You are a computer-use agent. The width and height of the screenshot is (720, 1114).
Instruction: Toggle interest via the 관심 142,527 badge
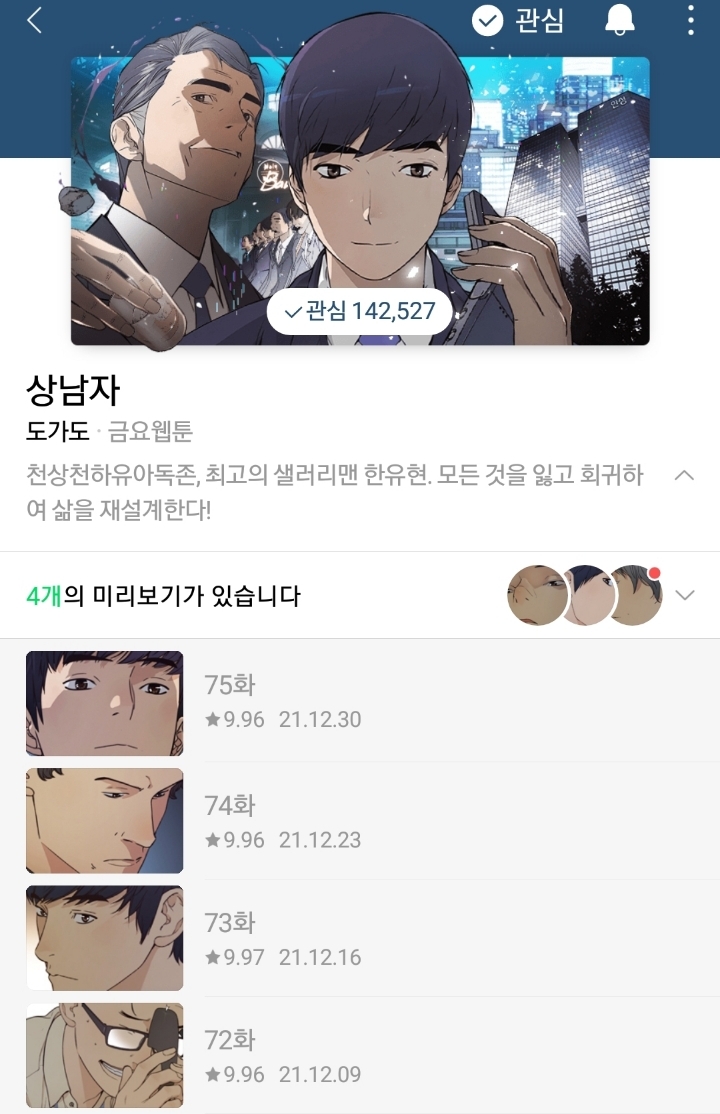360,311
